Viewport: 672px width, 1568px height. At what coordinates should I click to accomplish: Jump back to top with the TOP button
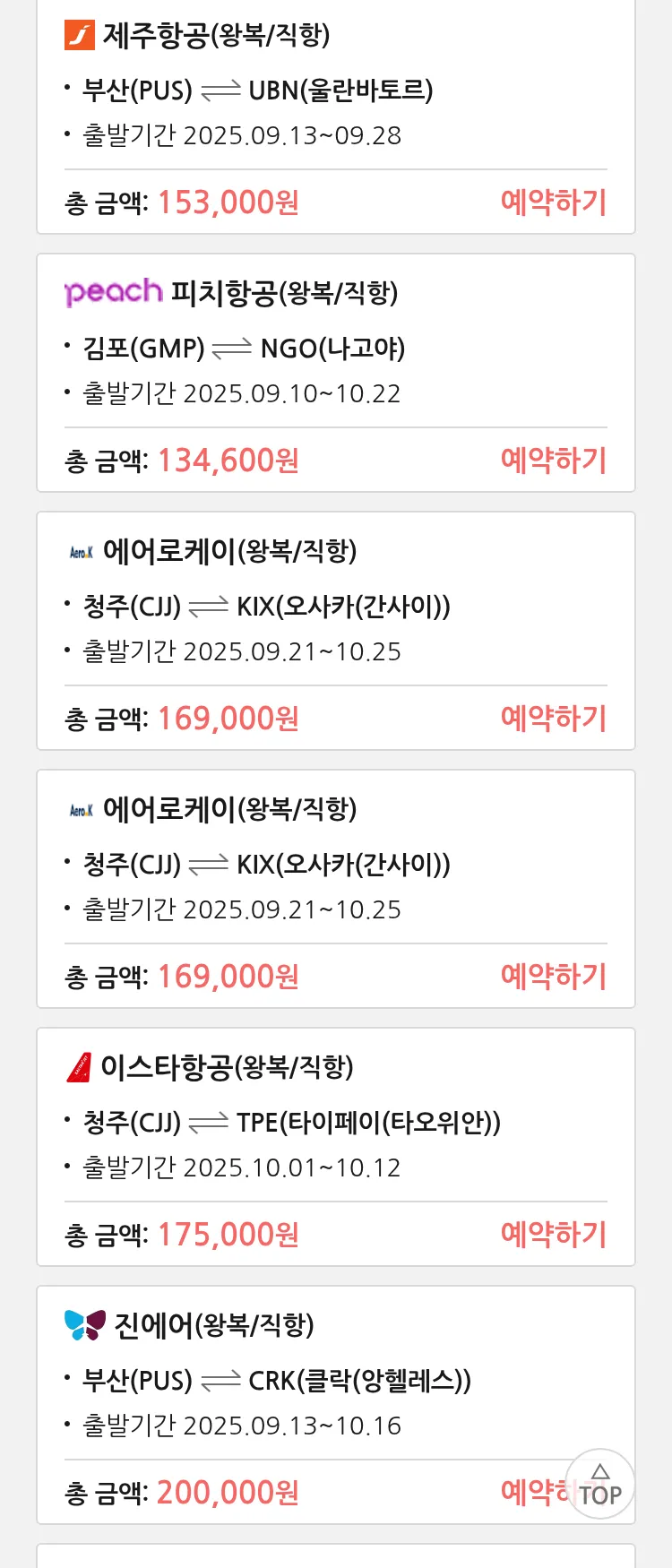pyautogui.click(x=600, y=1485)
